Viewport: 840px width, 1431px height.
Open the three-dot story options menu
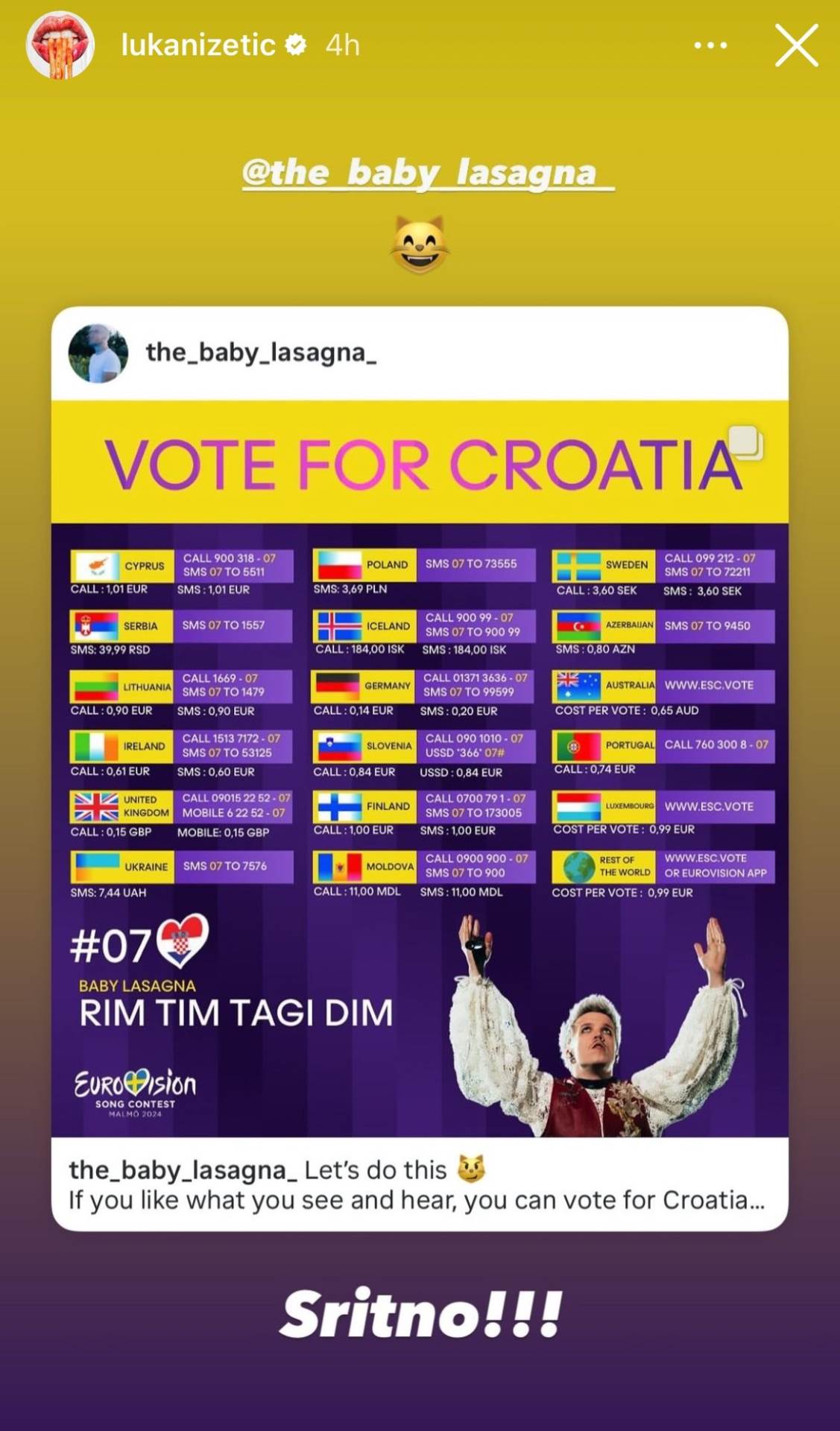coord(710,45)
